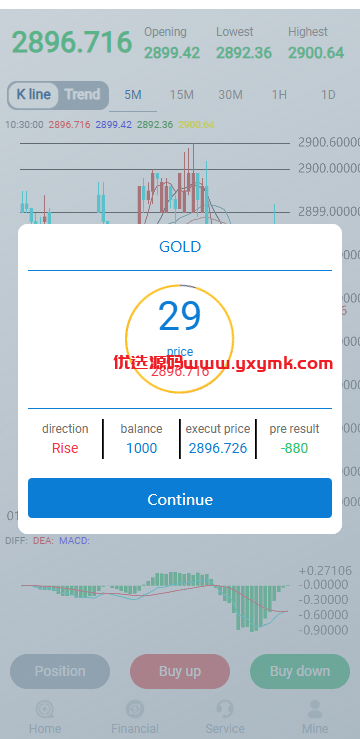This screenshot has height=739, width=360.
Task: Go to the Home tab
Action: tap(45, 717)
